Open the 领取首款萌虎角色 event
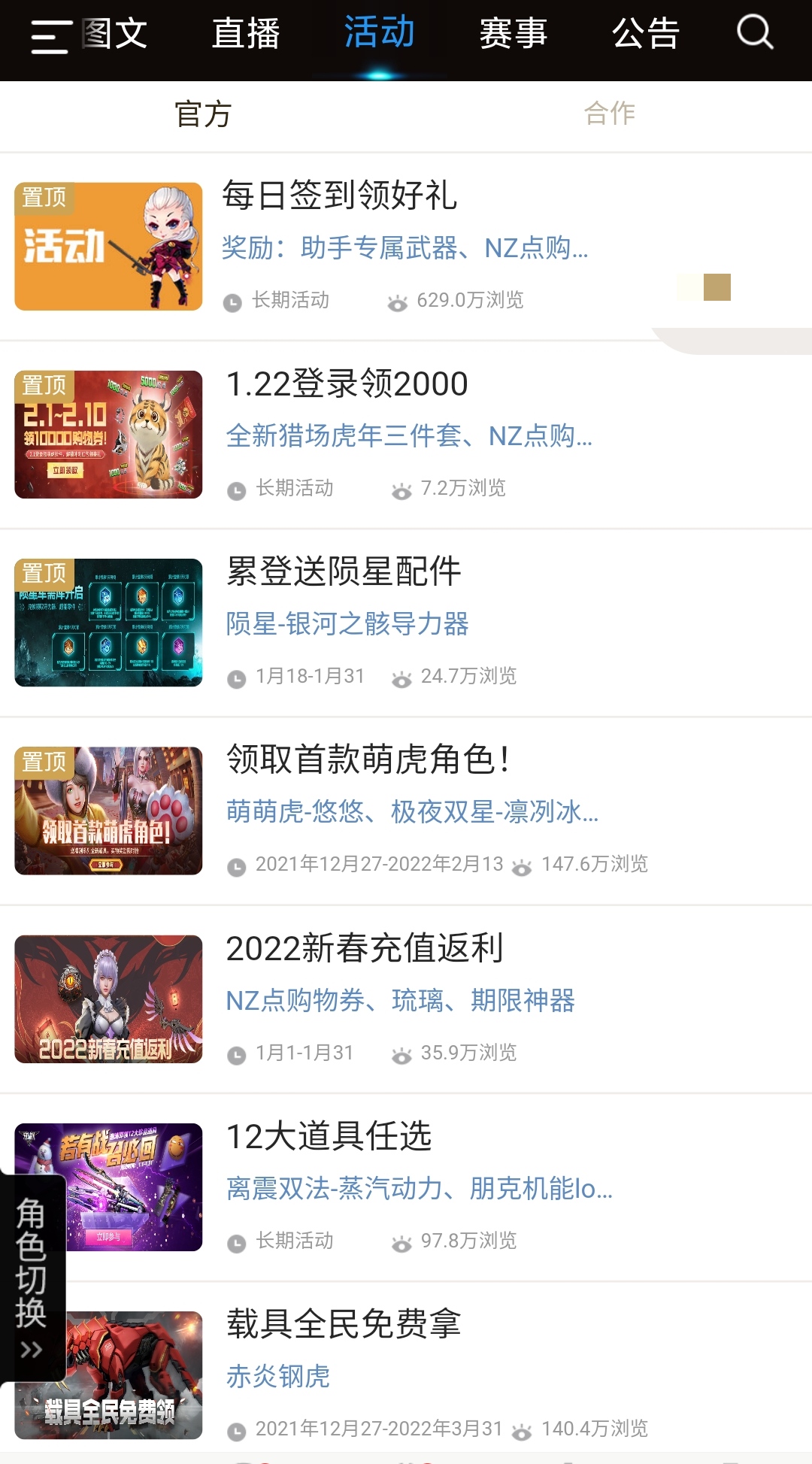The image size is (812, 1464). tap(406, 811)
